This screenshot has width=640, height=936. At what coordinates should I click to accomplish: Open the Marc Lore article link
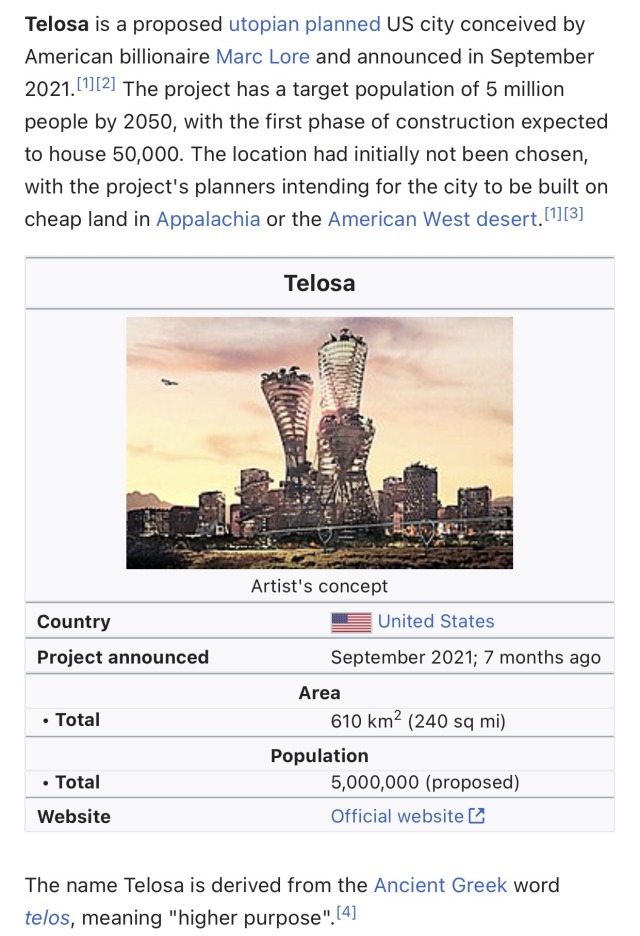(x=262, y=56)
